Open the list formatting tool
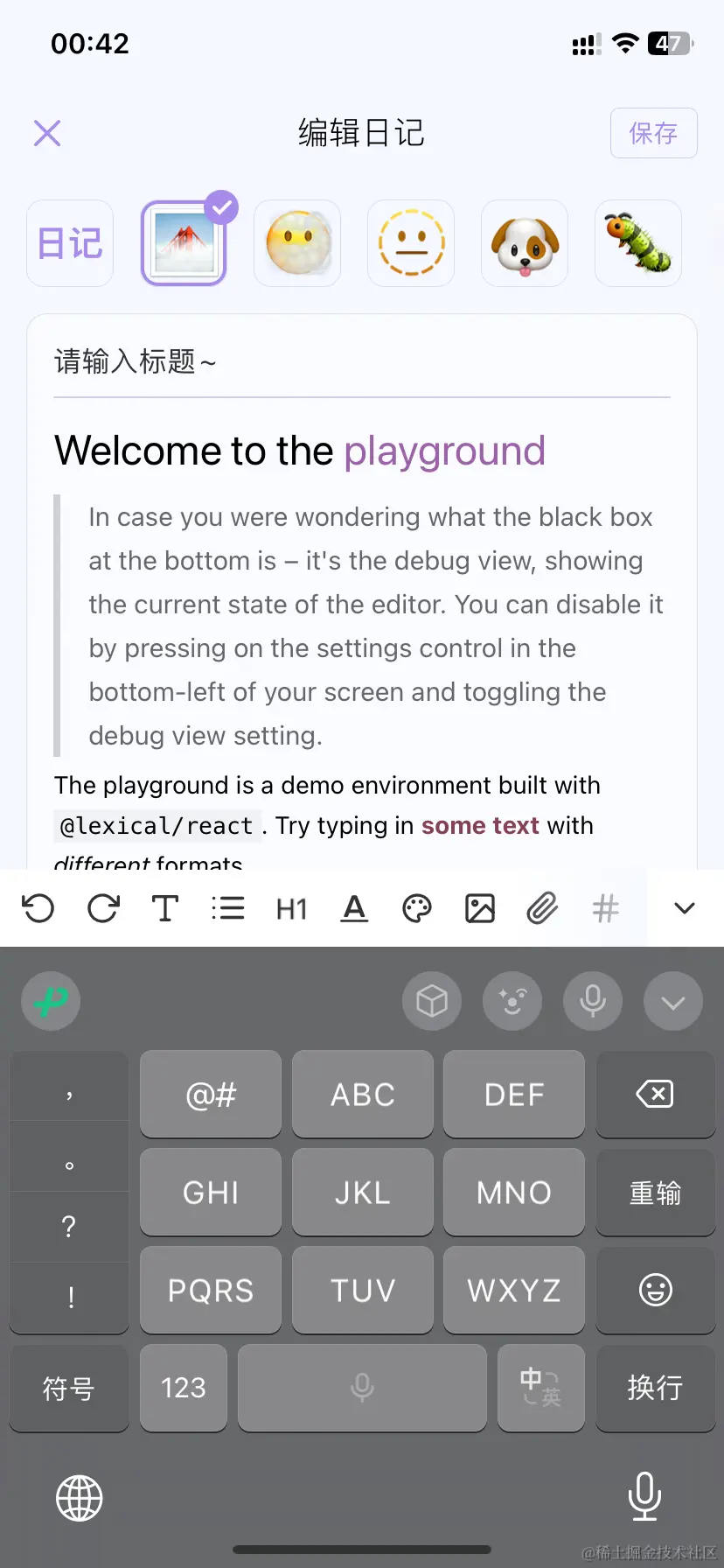The height and width of the screenshot is (1568, 724). [228, 908]
